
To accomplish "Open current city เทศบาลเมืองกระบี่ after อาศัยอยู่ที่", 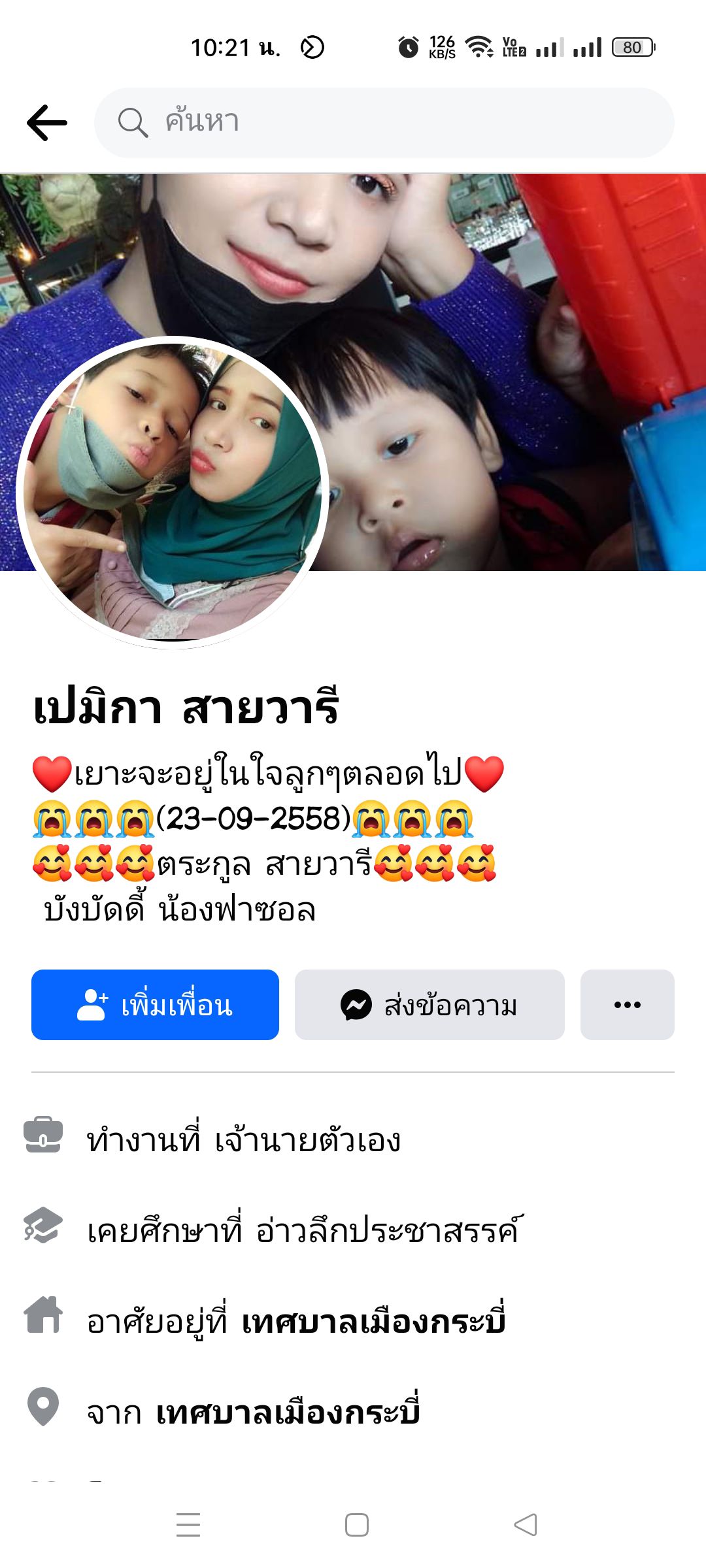I will (x=373, y=1322).
